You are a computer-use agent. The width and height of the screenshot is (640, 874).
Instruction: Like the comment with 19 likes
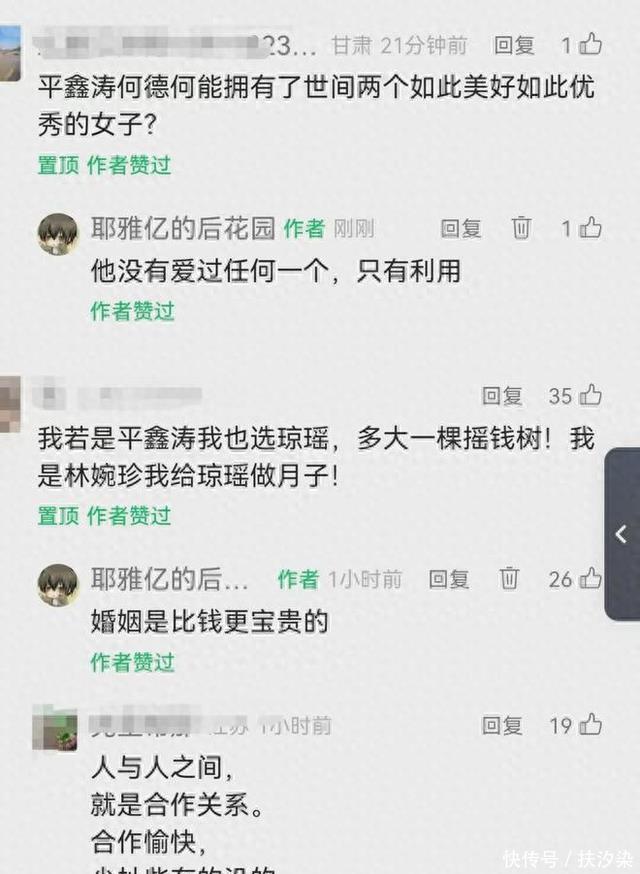click(x=590, y=725)
